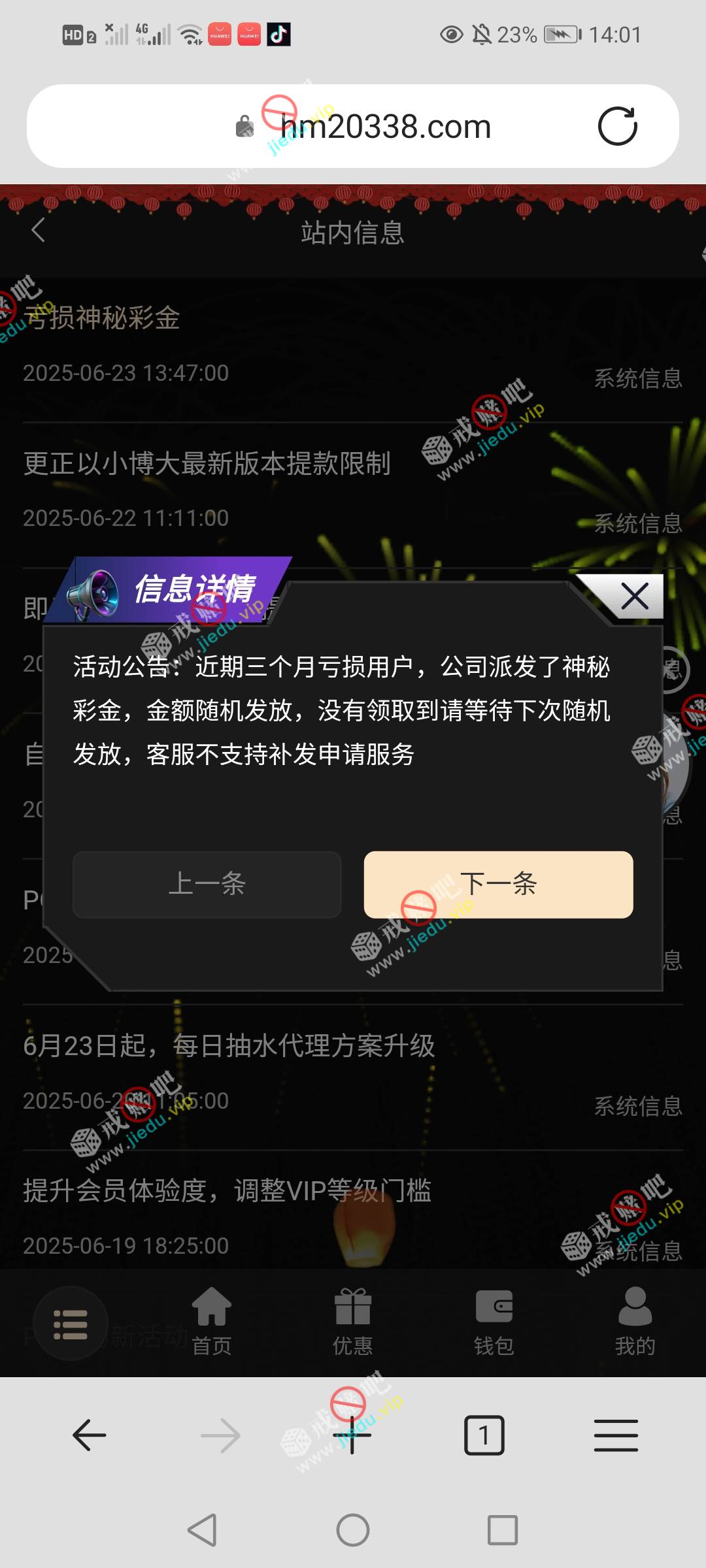Reload the hm20338.com page
This screenshot has height=1568, width=706.
617,126
